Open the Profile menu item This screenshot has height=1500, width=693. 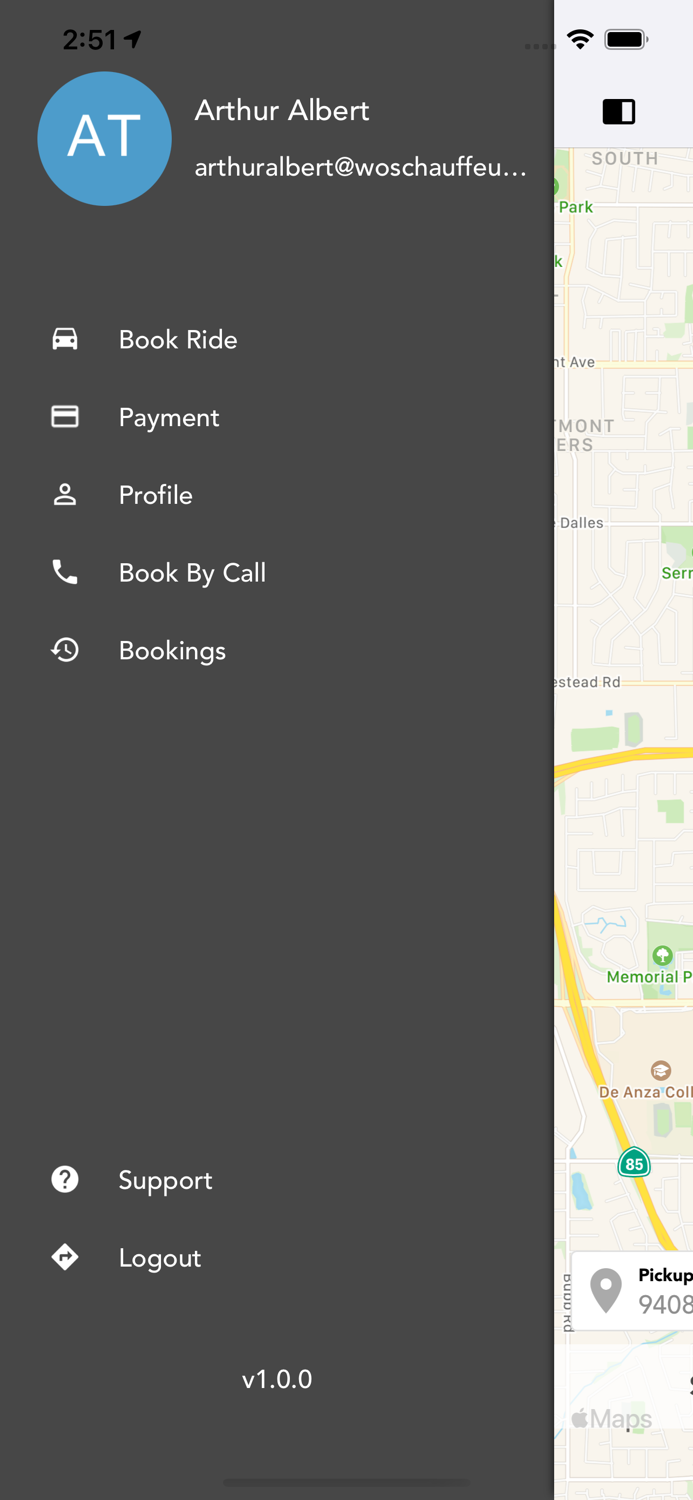click(x=277, y=495)
